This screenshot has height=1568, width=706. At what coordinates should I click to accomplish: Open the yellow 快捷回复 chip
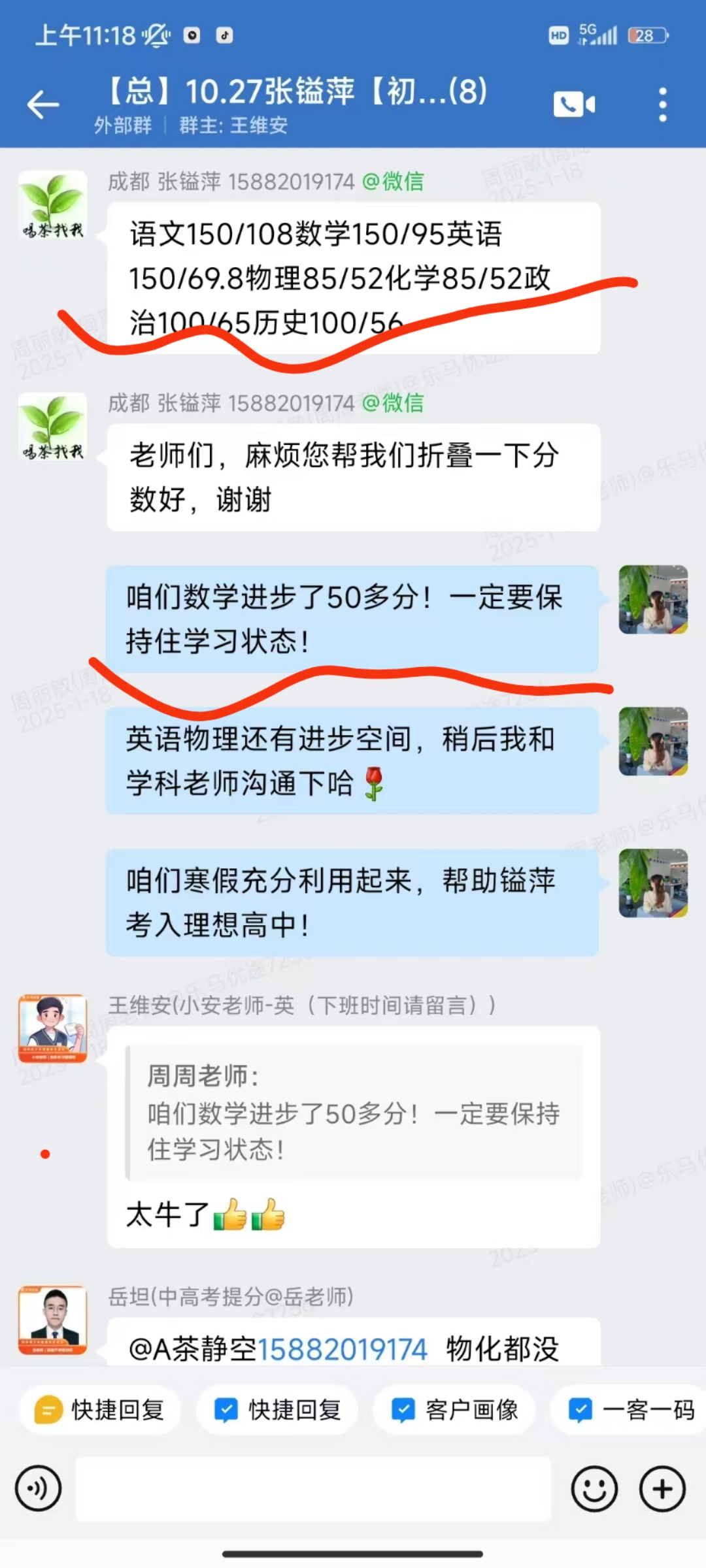[x=99, y=1410]
